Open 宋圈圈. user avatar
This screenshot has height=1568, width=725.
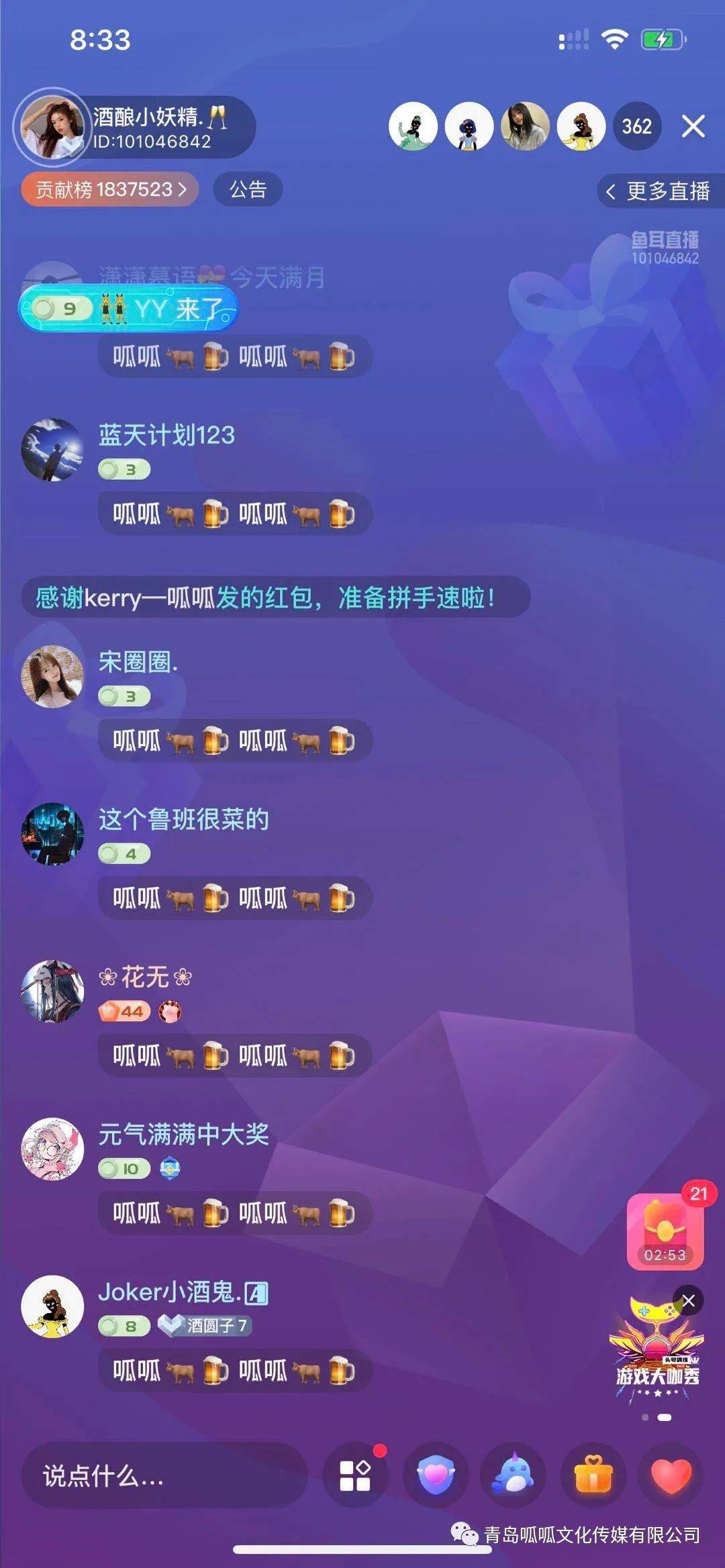[x=52, y=676]
